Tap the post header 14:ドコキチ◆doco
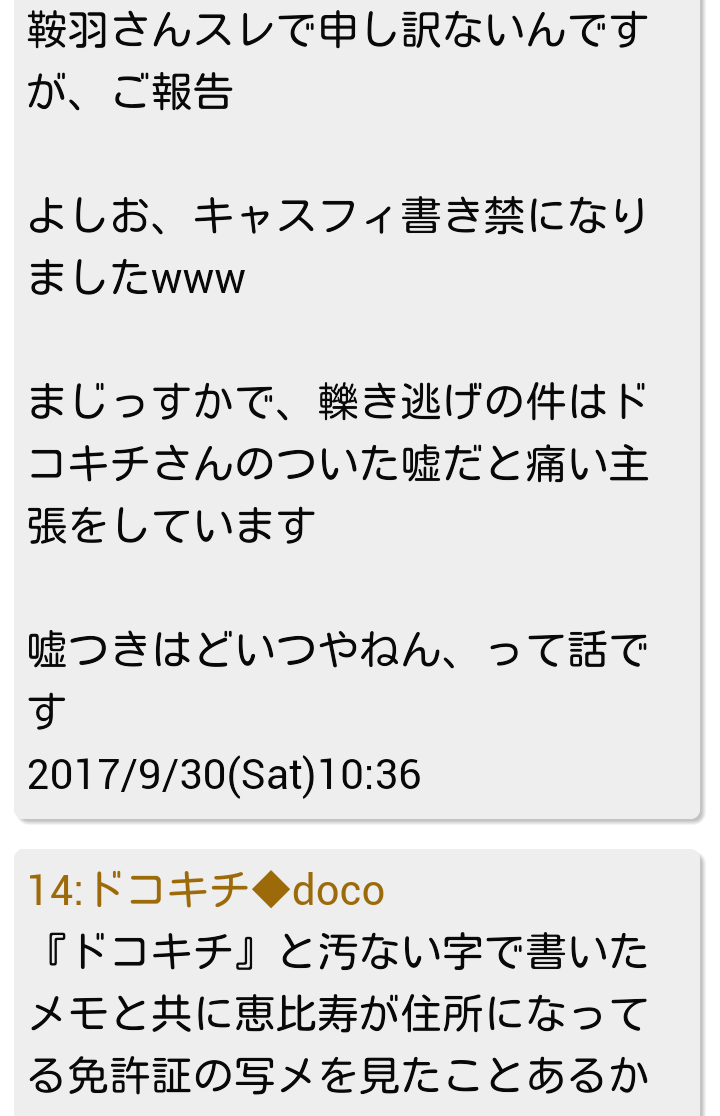This screenshot has height=1116, width=720. click(x=206, y=889)
